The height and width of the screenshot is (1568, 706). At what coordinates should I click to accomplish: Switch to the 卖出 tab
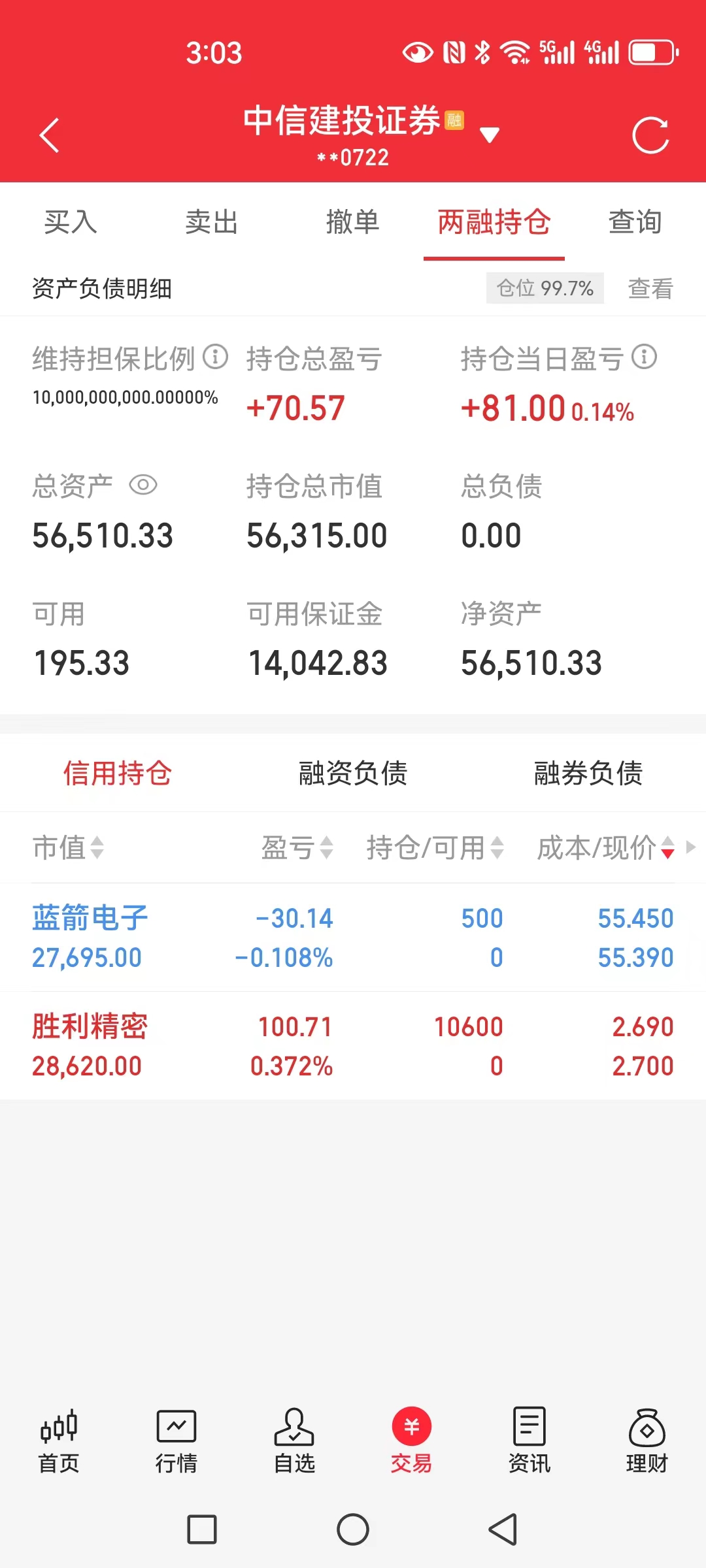pyautogui.click(x=212, y=222)
